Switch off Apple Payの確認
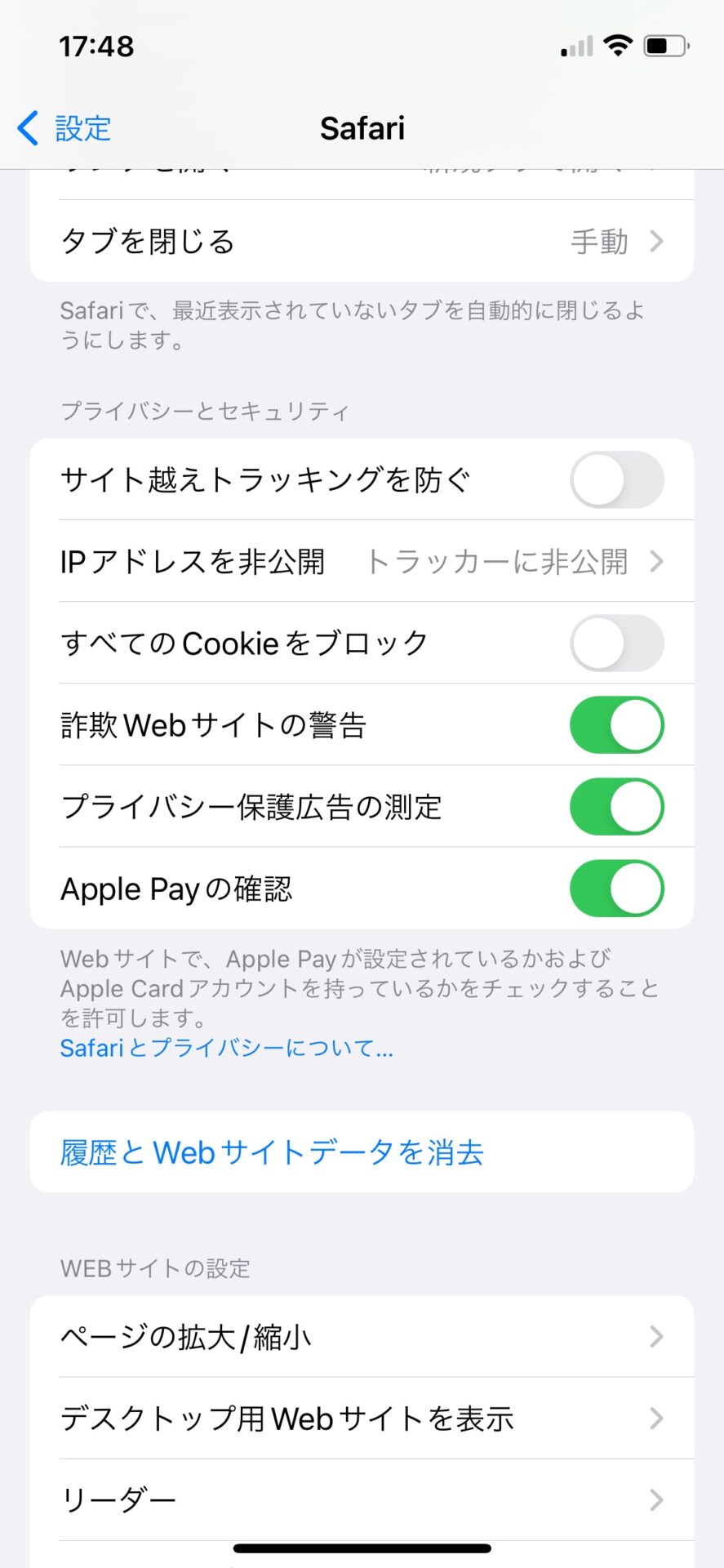 point(616,889)
